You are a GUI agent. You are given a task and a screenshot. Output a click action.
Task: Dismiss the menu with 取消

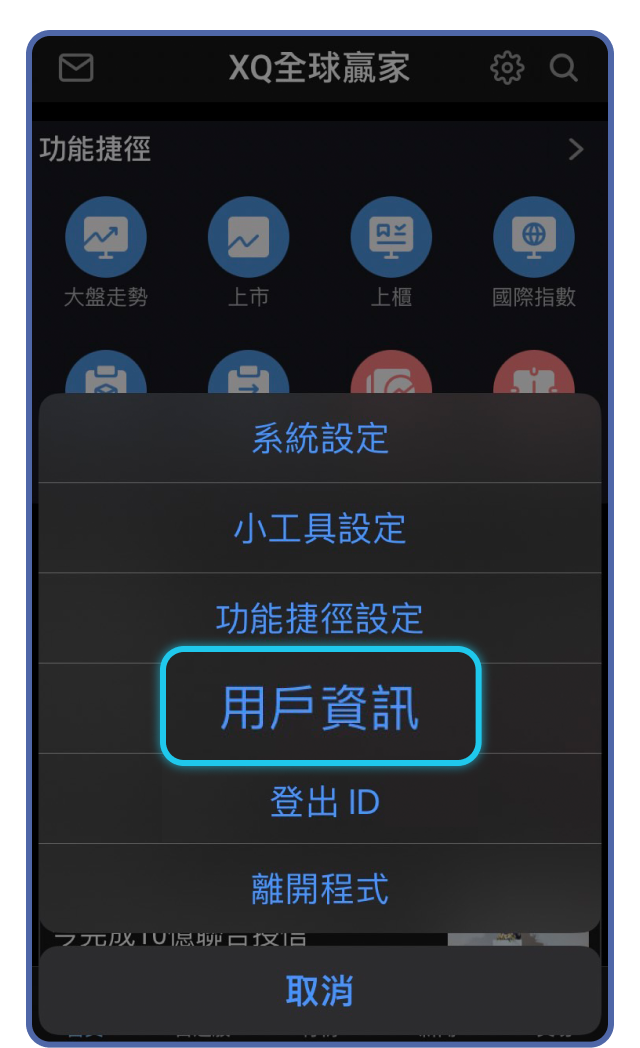coord(320,990)
